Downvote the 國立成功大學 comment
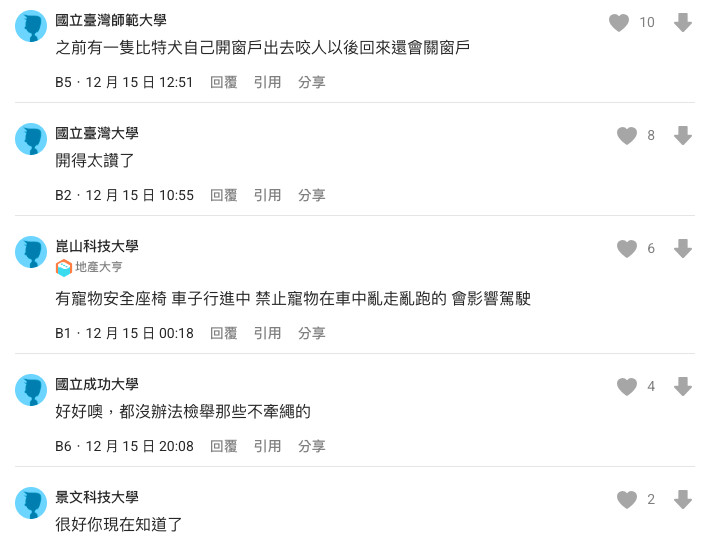 pos(683,387)
